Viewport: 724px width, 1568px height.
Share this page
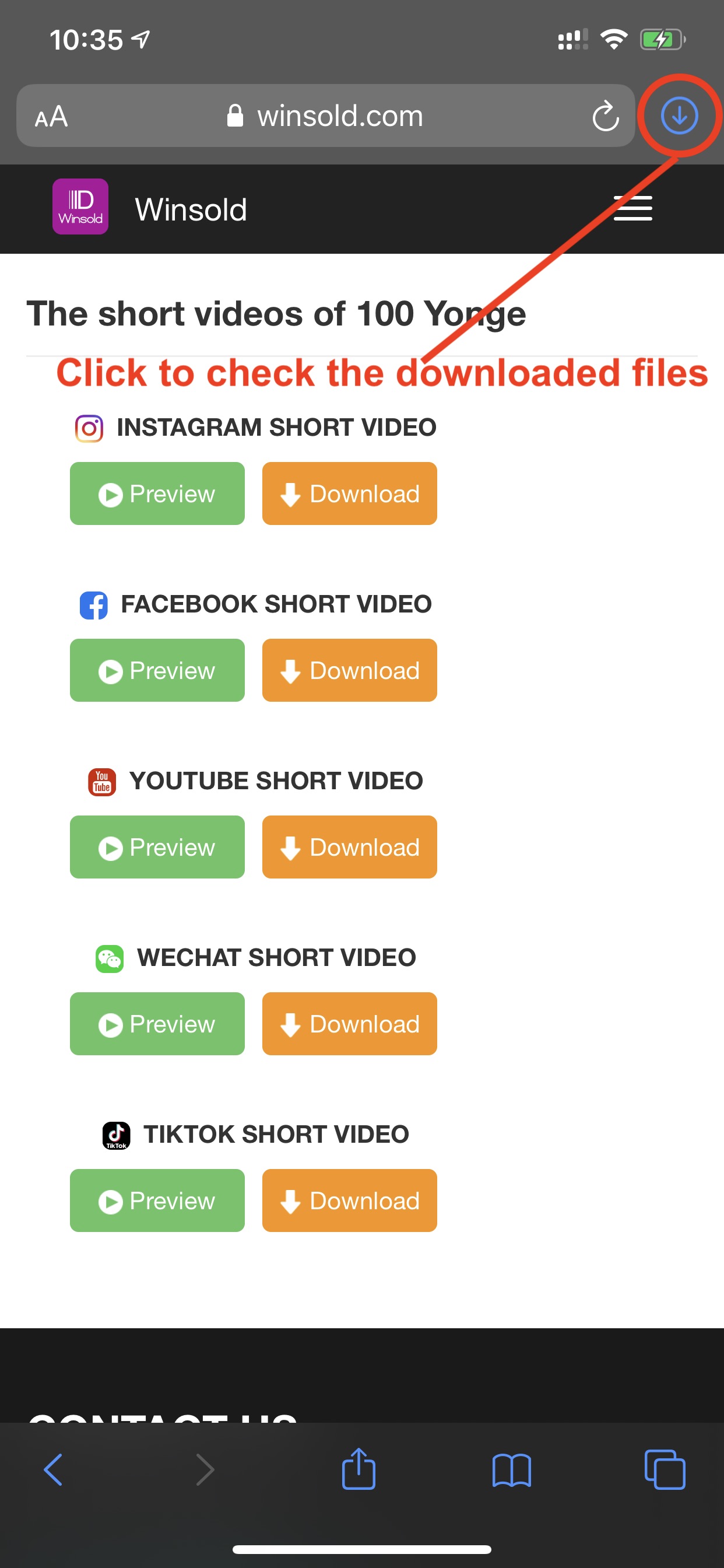pyautogui.click(x=359, y=1469)
